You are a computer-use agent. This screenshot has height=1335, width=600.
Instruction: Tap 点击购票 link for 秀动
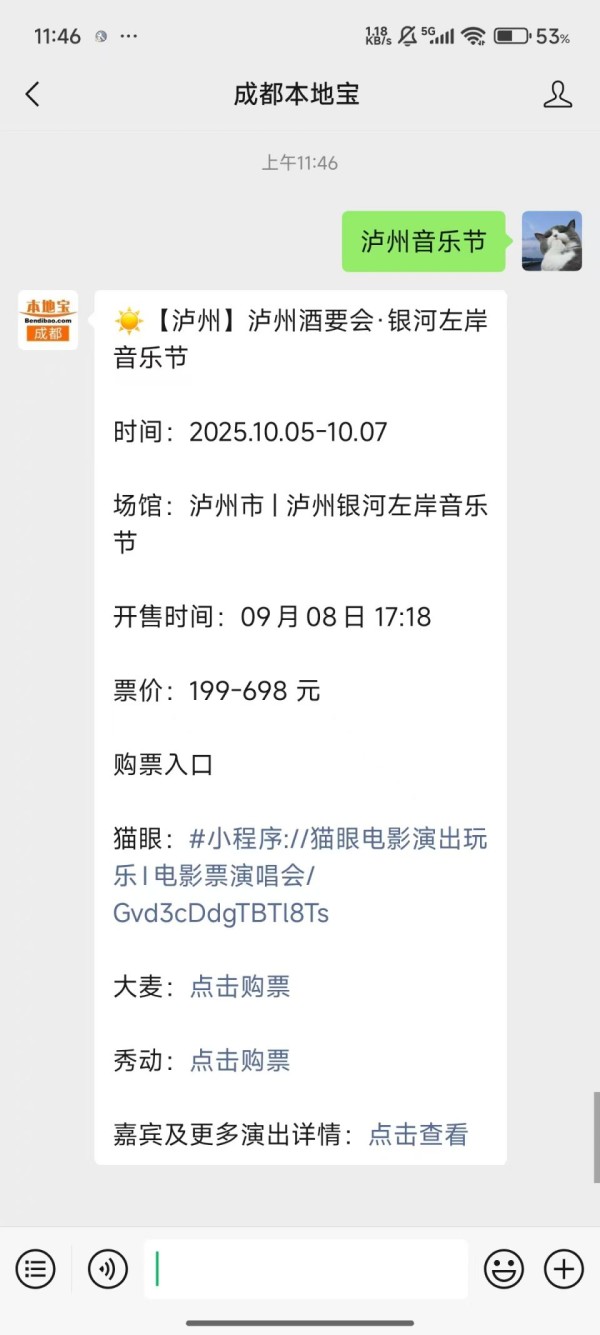[x=240, y=1061]
